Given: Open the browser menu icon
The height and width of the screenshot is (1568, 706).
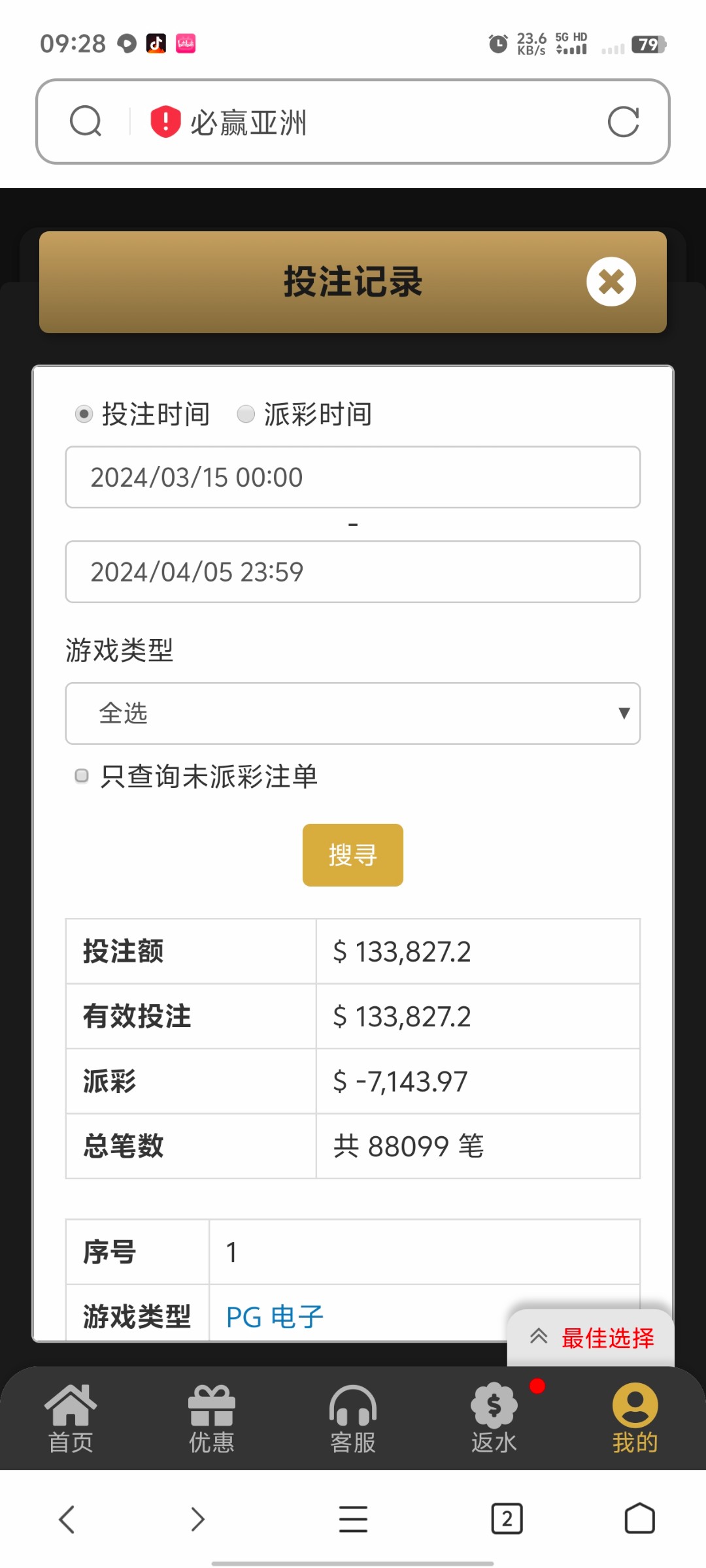Looking at the screenshot, I should coord(353,1519).
